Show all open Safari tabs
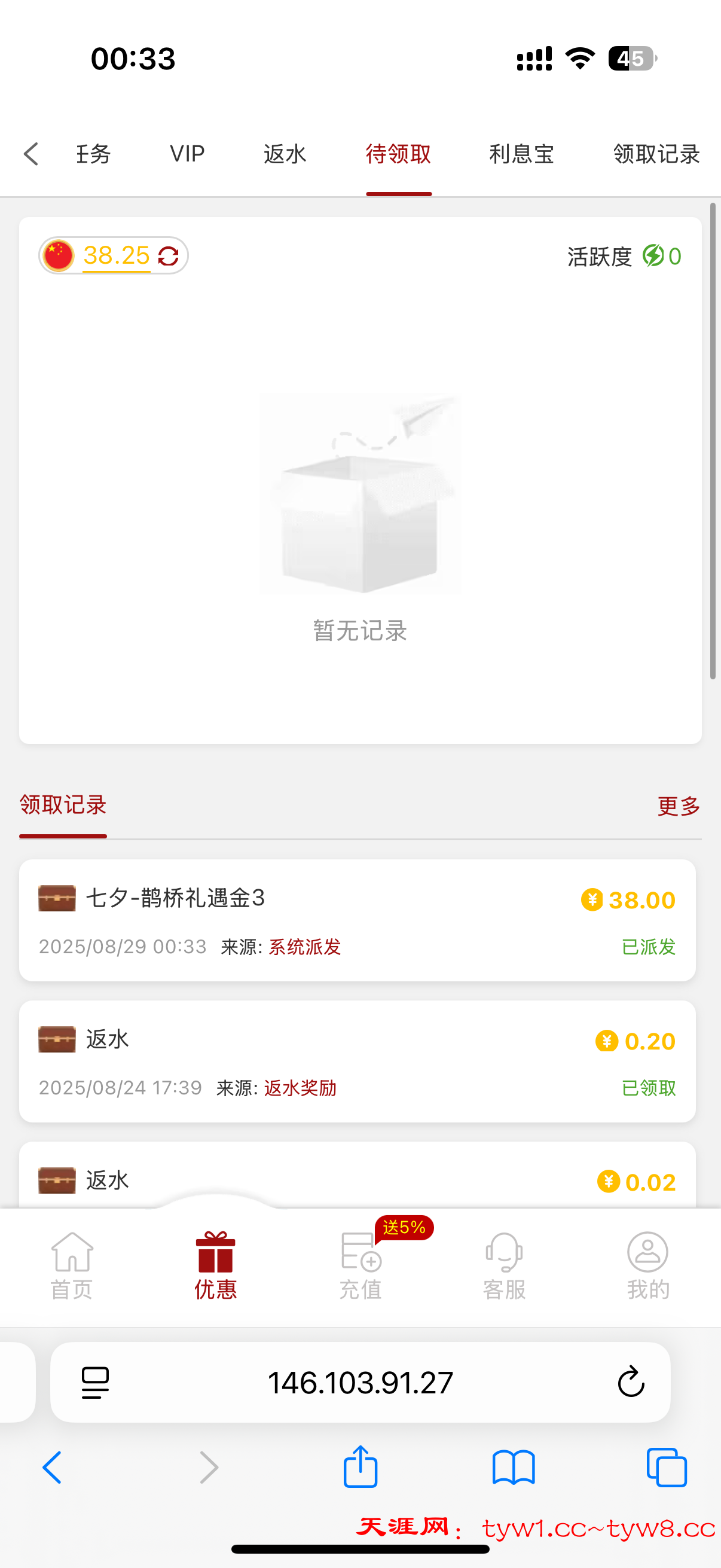 (x=667, y=1467)
